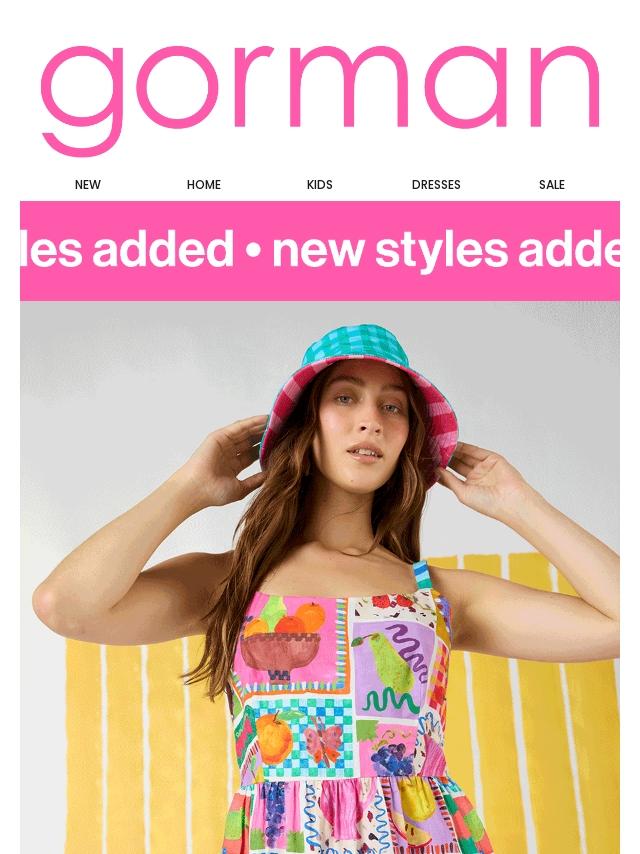Browse the KIDS section

(320, 185)
